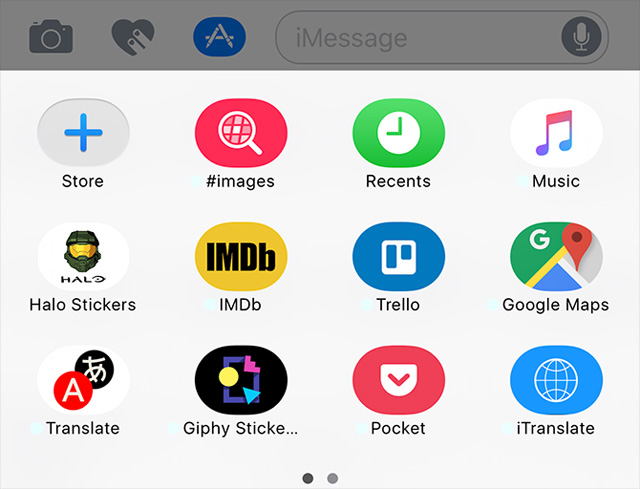Open Giphy Stickers
The image size is (640, 489).
[241, 381]
